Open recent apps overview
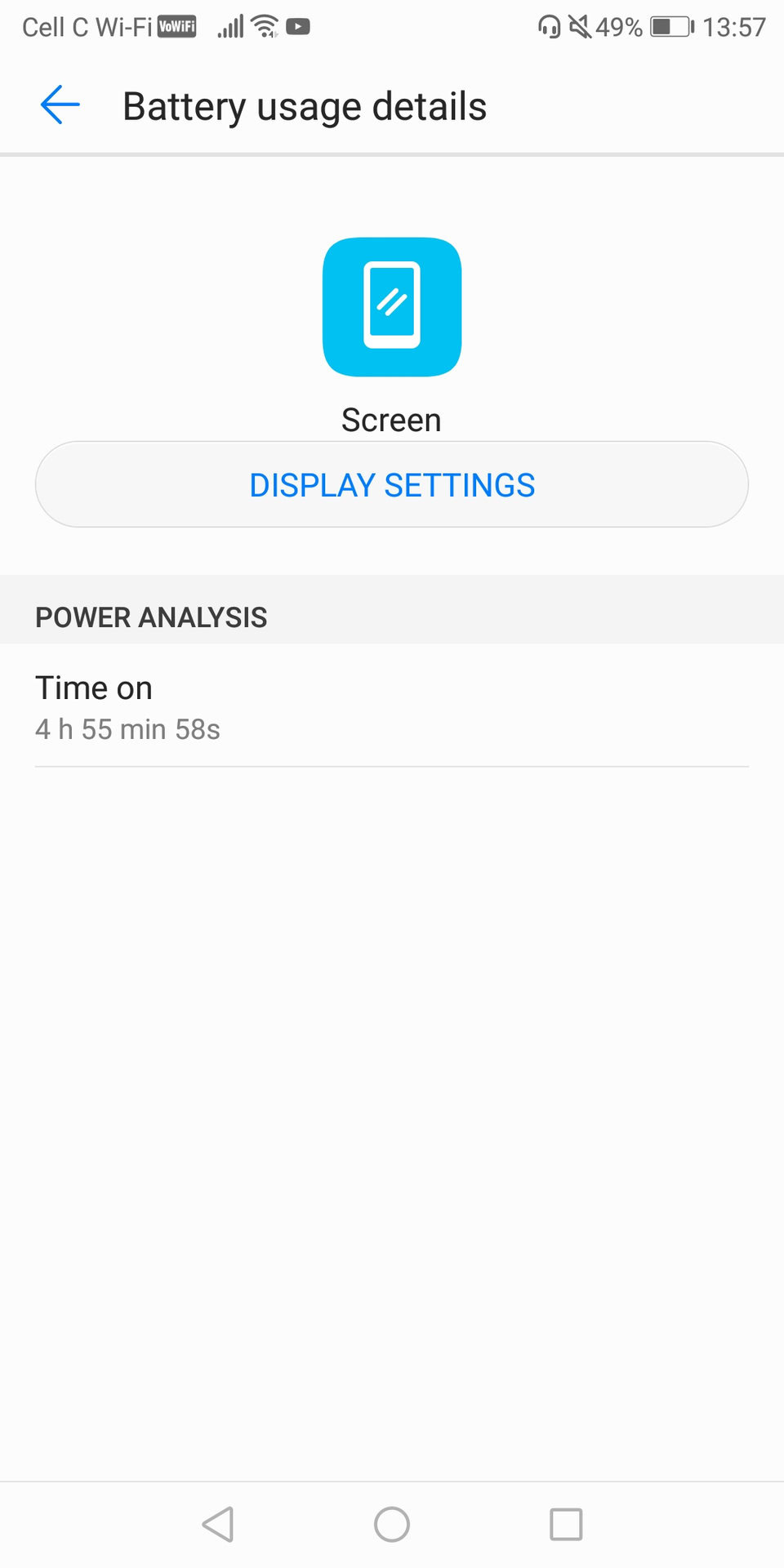Image resolution: width=784 pixels, height=1568 pixels. pos(566,1524)
